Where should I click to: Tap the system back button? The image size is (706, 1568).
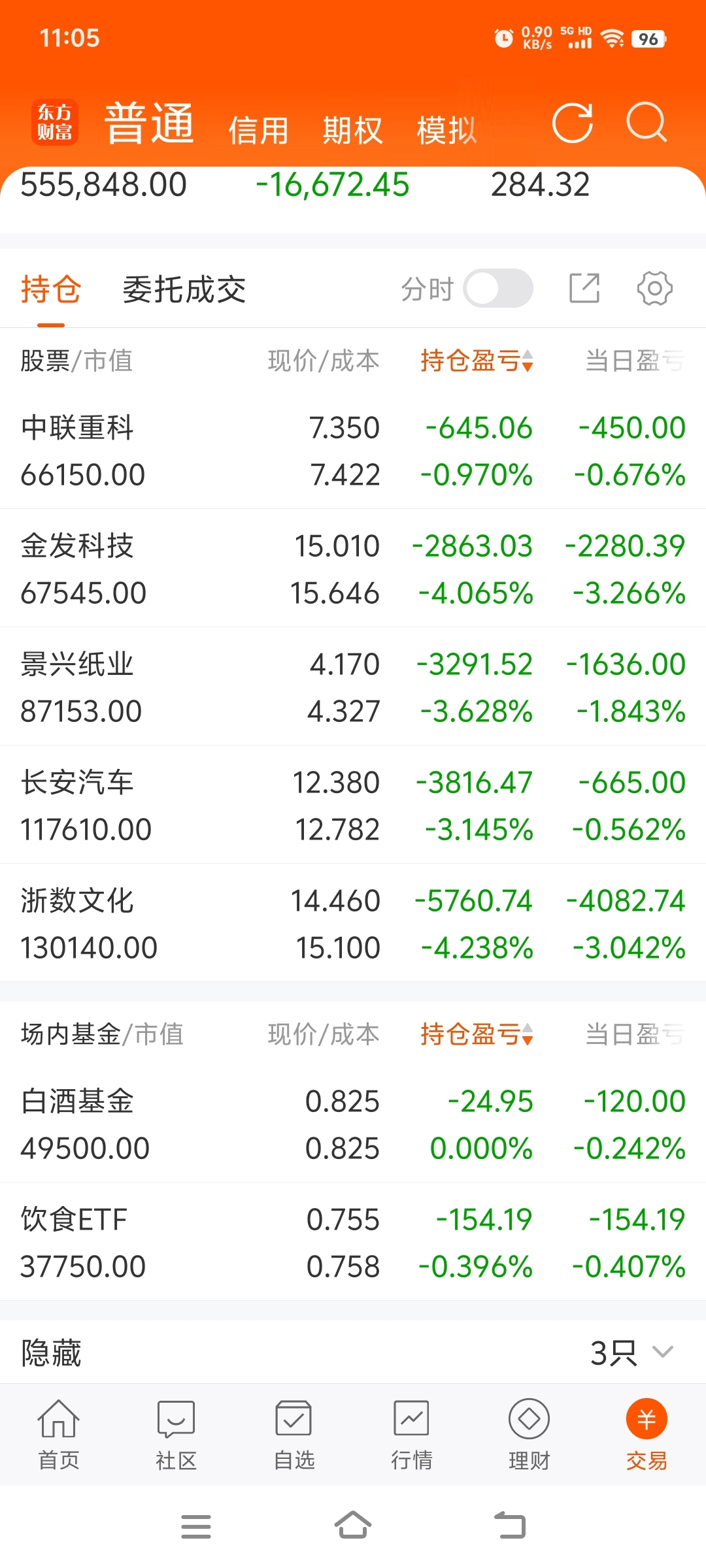tap(510, 1526)
